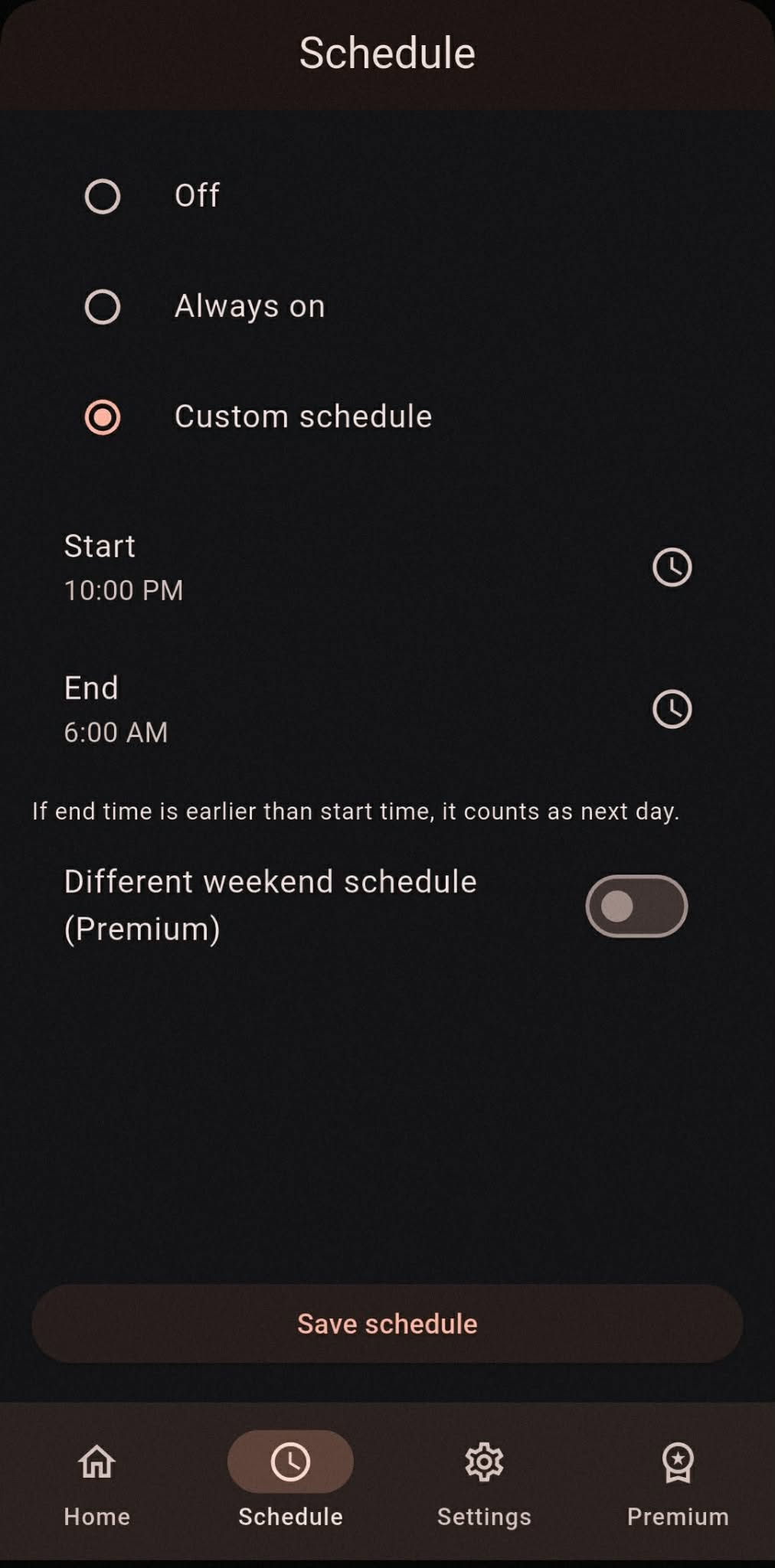Open the End time clock picker icon
Screen dimensions: 775x1568
point(671,709)
